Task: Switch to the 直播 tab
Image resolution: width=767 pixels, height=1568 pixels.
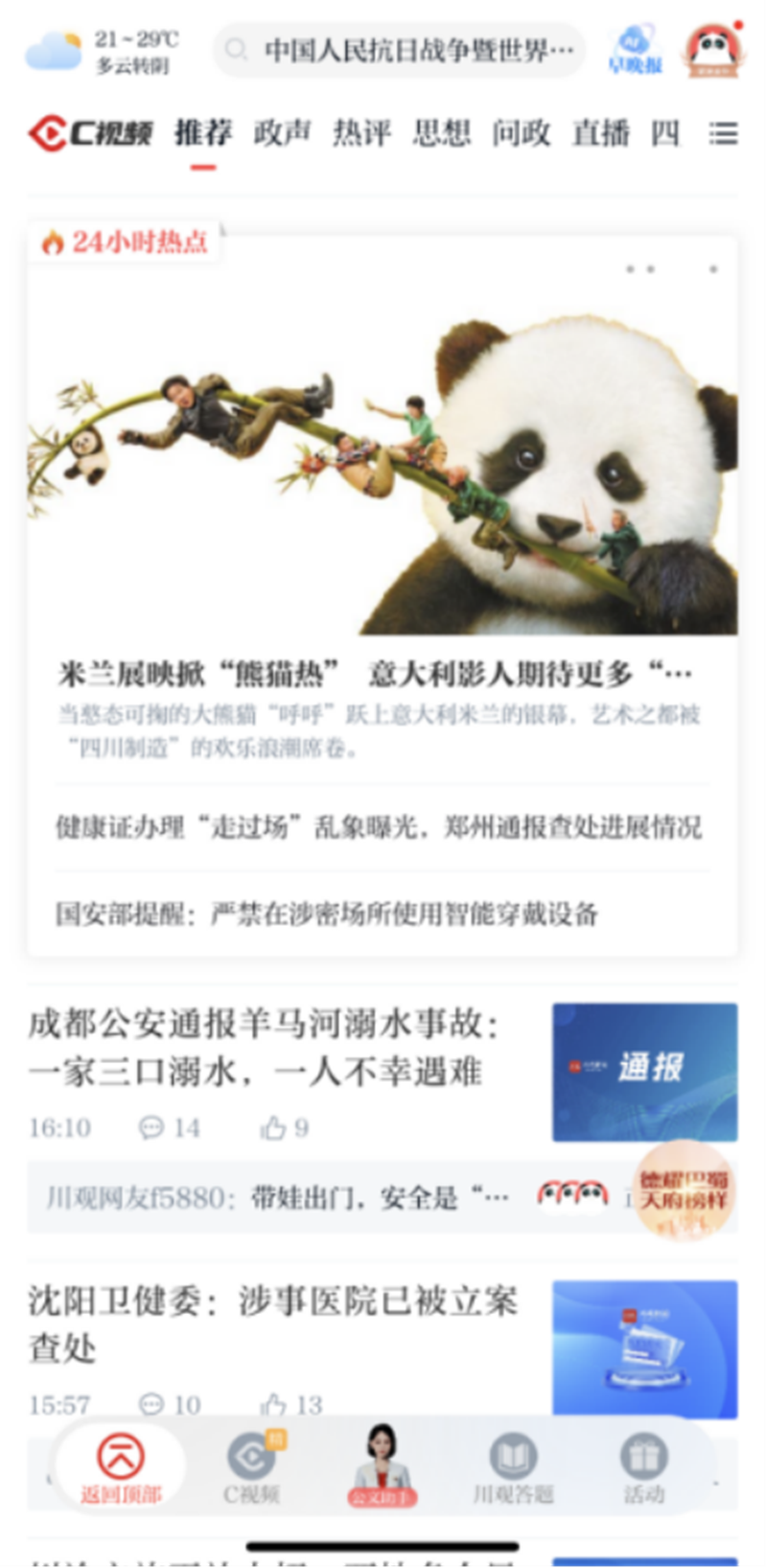Action: tap(600, 133)
